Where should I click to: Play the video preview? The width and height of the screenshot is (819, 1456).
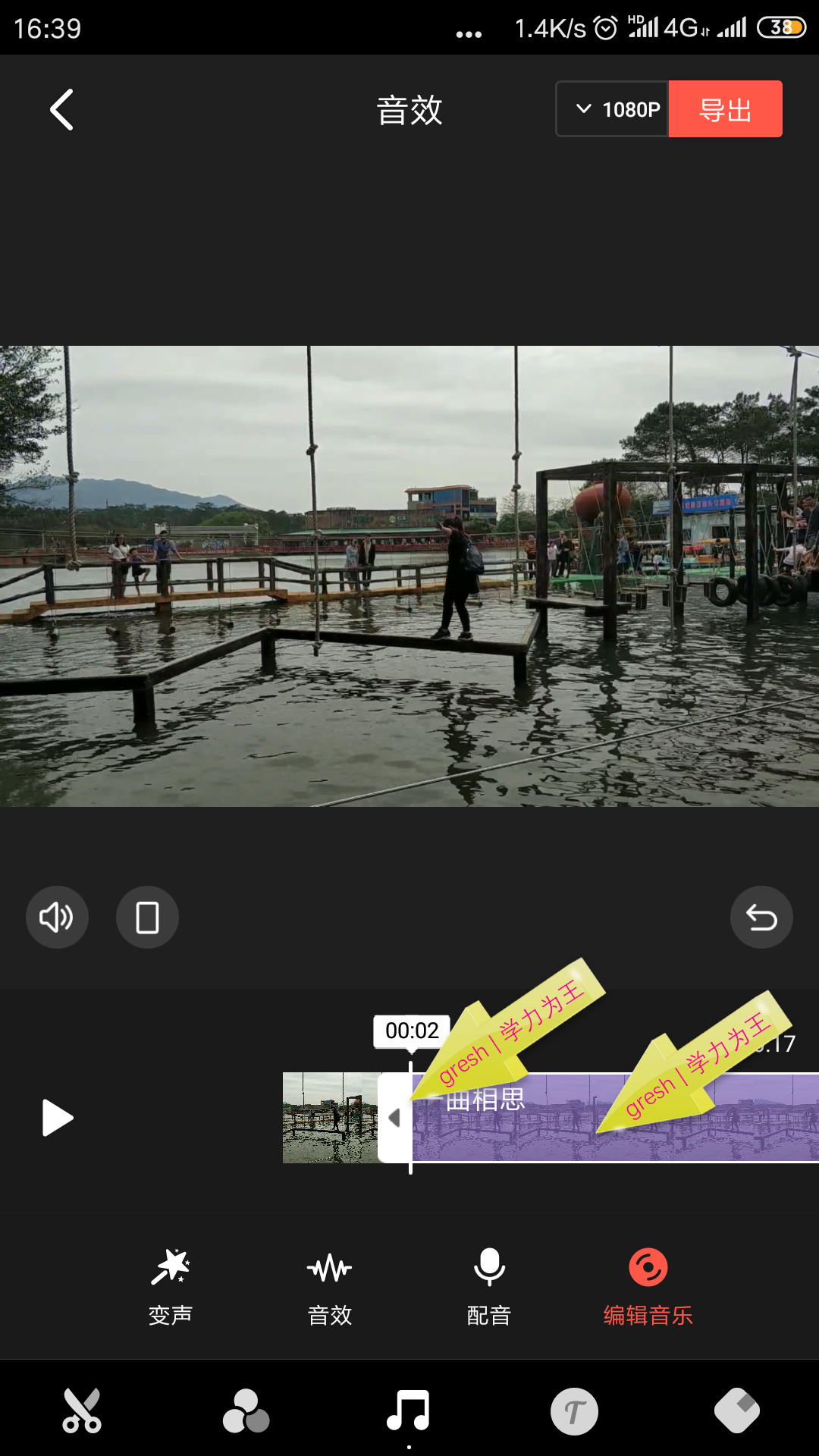pos(58,1118)
